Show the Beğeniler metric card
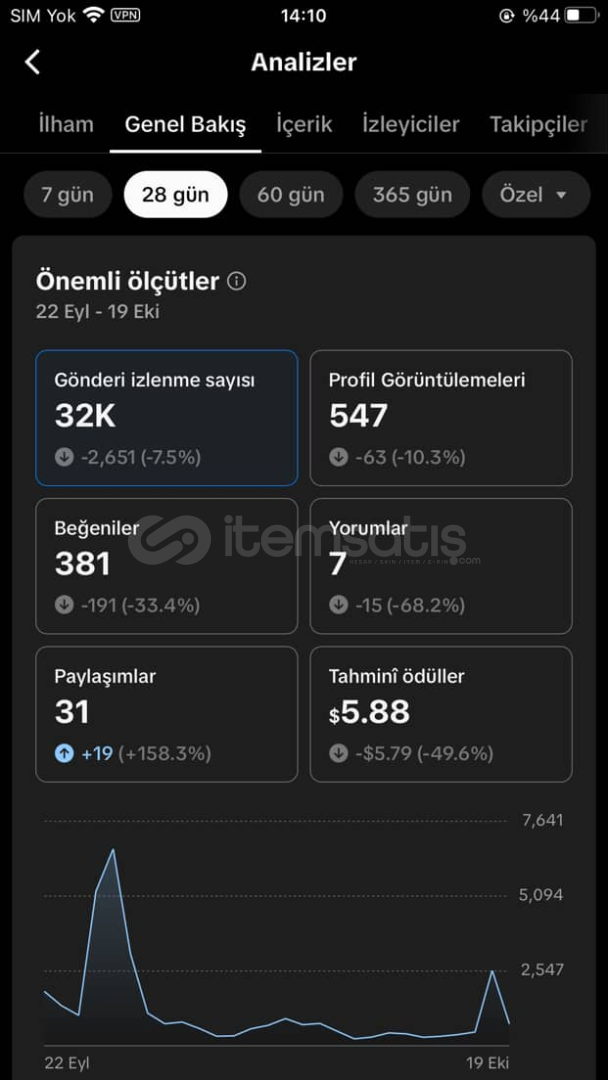608x1080 pixels. click(166, 566)
